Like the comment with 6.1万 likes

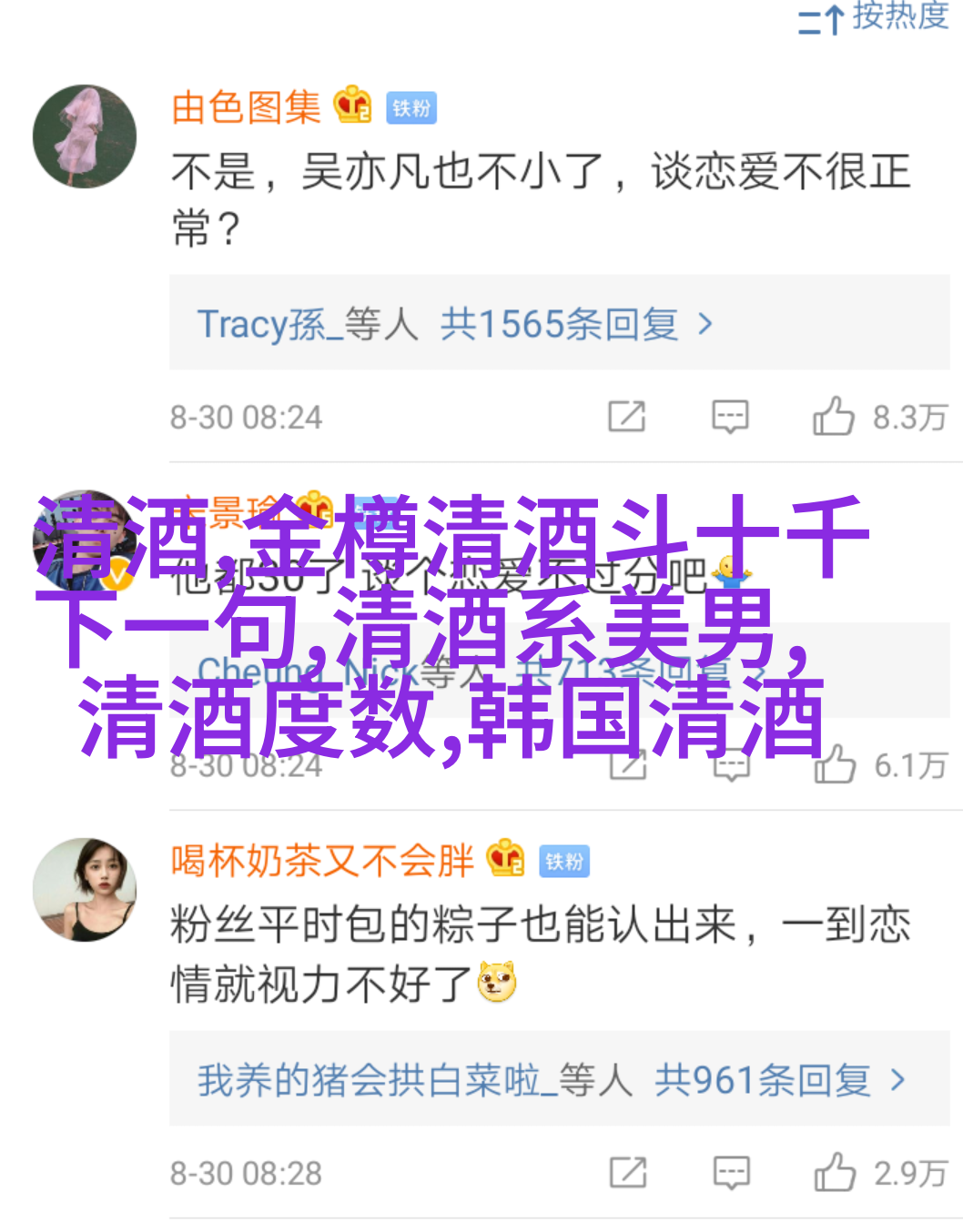(x=834, y=765)
